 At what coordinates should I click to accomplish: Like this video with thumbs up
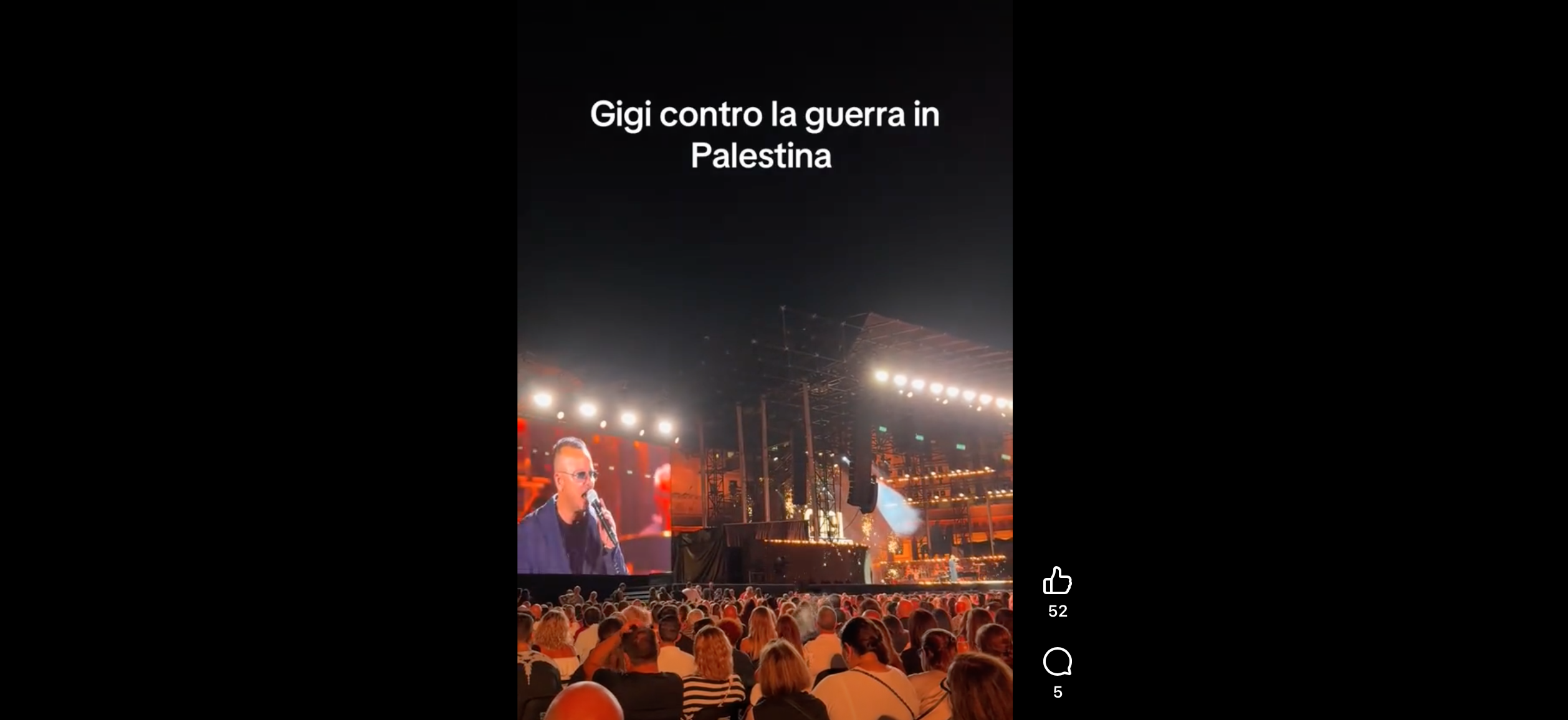1057,580
